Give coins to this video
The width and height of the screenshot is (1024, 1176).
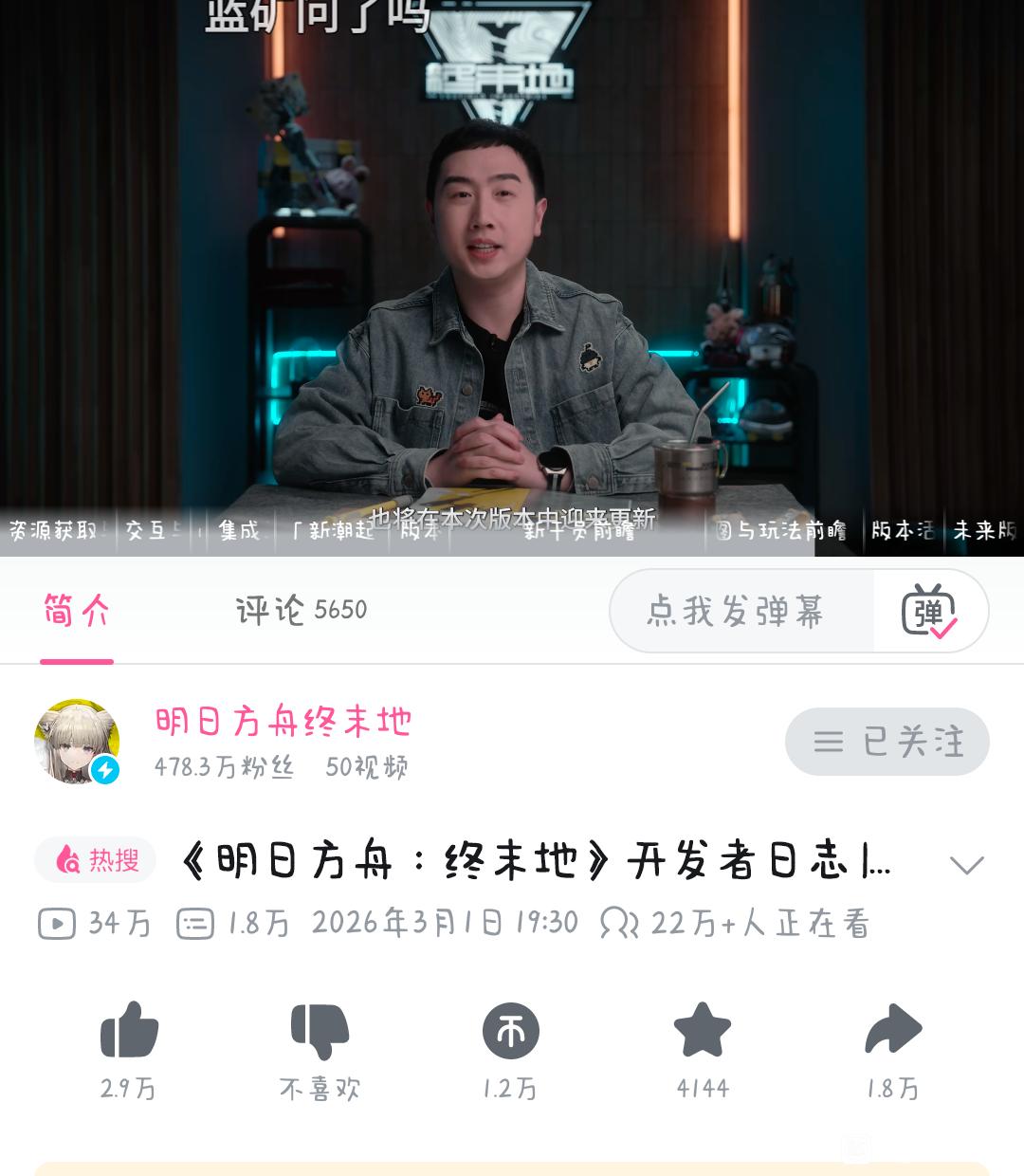pyautogui.click(x=510, y=1031)
